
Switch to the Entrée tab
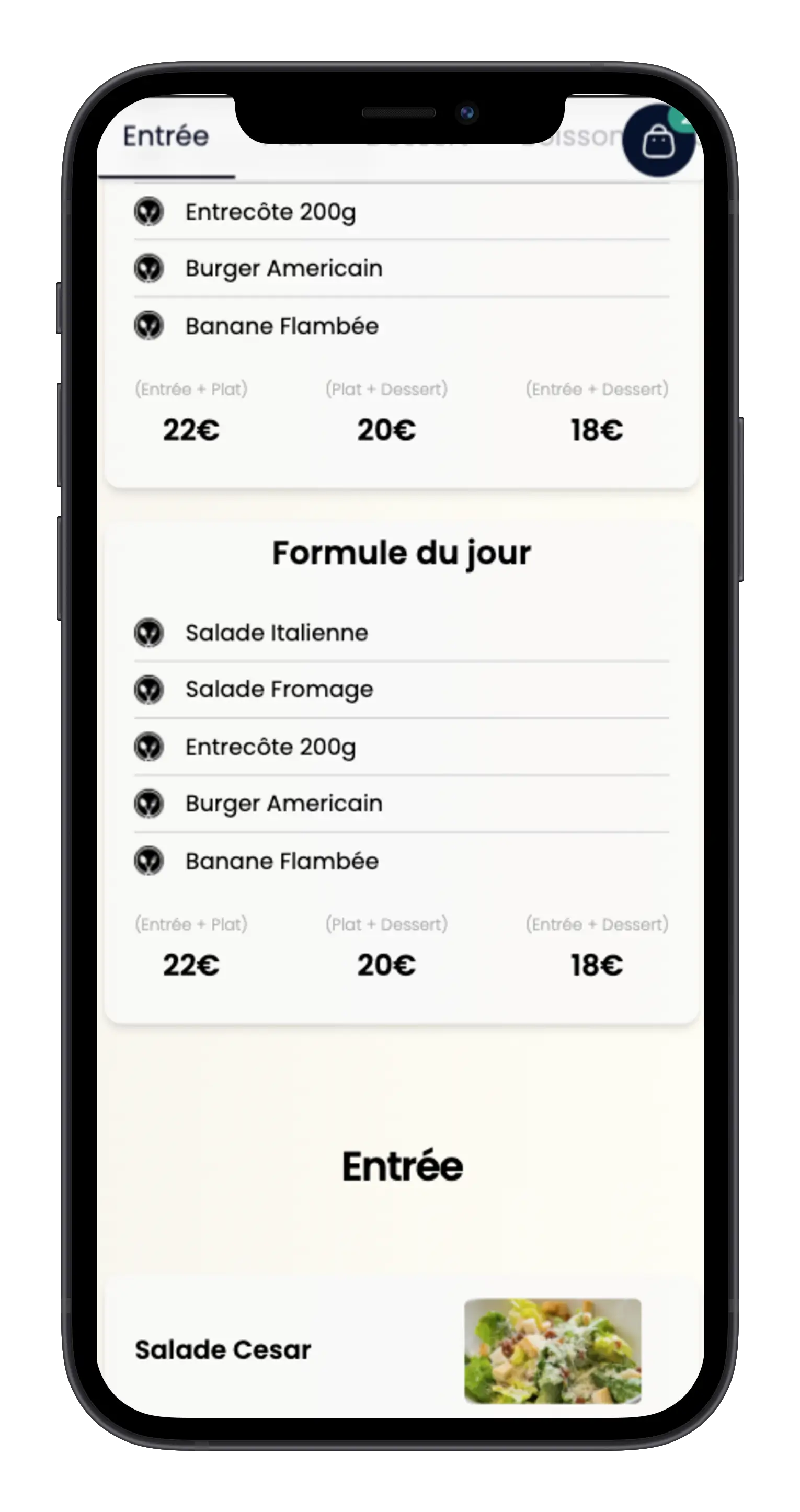tap(166, 137)
